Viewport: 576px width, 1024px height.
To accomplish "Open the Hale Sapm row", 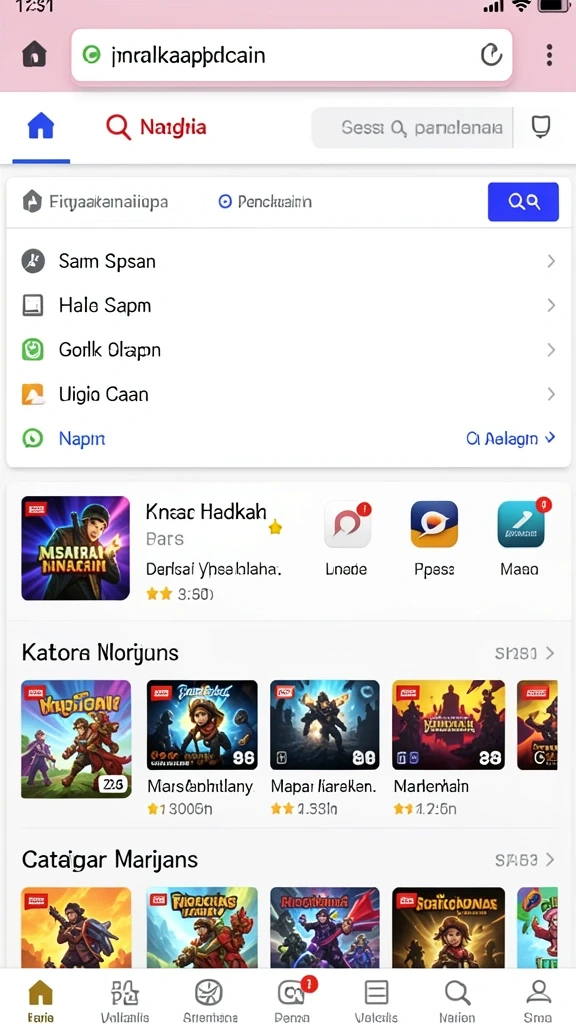I will pyautogui.click(x=288, y=305).
